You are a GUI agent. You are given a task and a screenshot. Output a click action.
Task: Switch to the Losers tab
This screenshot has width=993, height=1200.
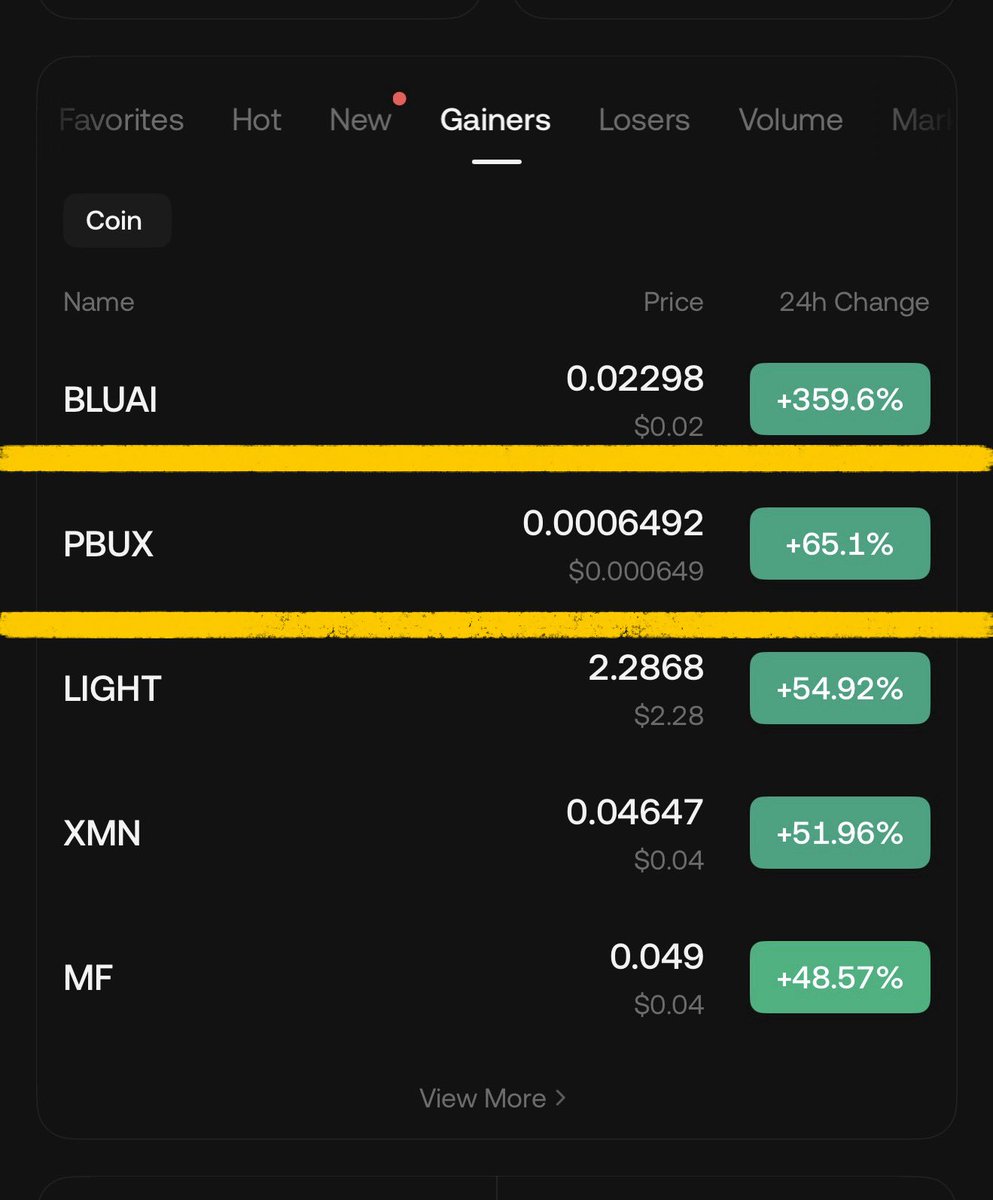(644, 120)
